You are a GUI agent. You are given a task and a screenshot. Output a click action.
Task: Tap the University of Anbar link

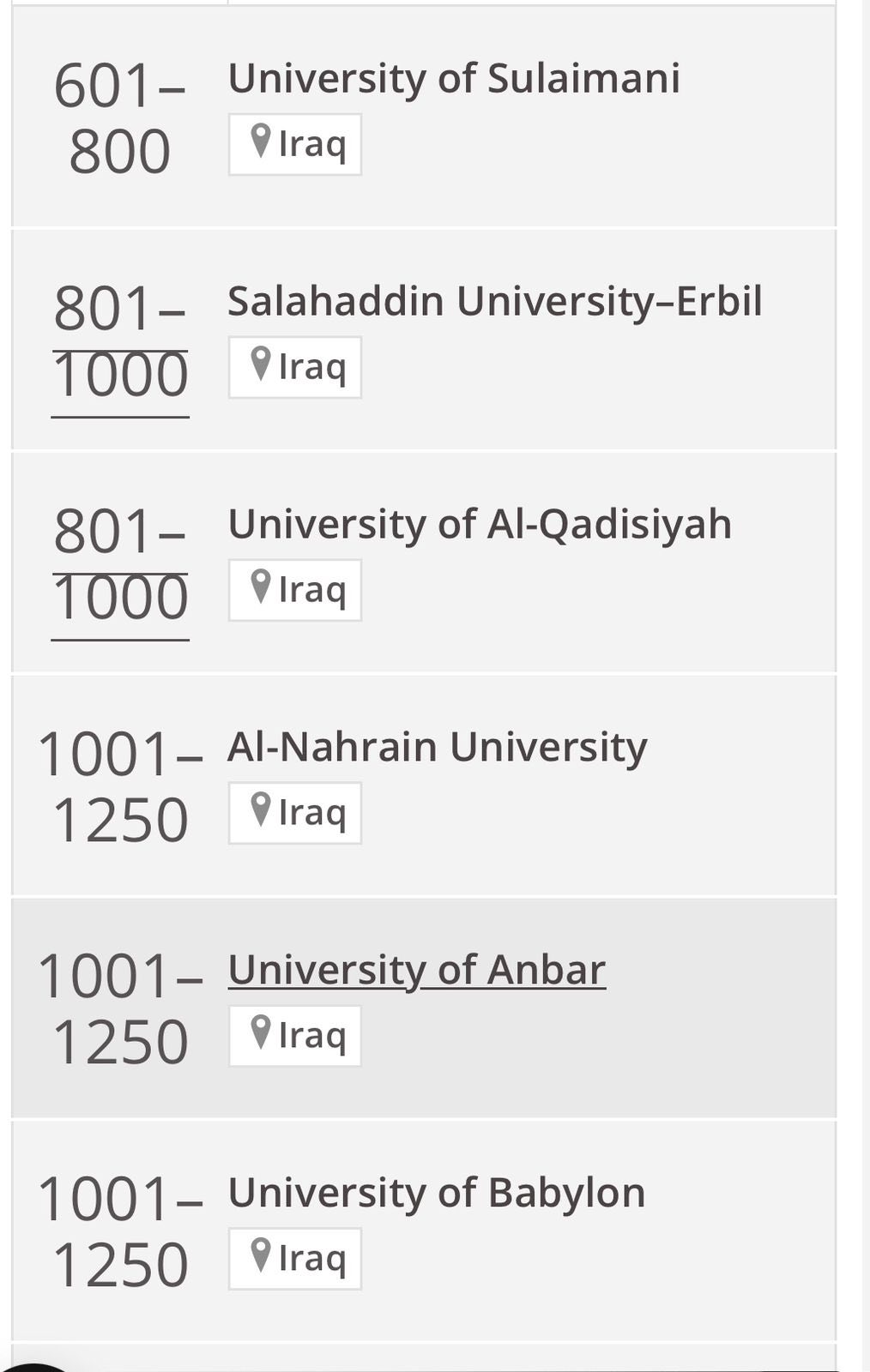[x=416, y=971]
